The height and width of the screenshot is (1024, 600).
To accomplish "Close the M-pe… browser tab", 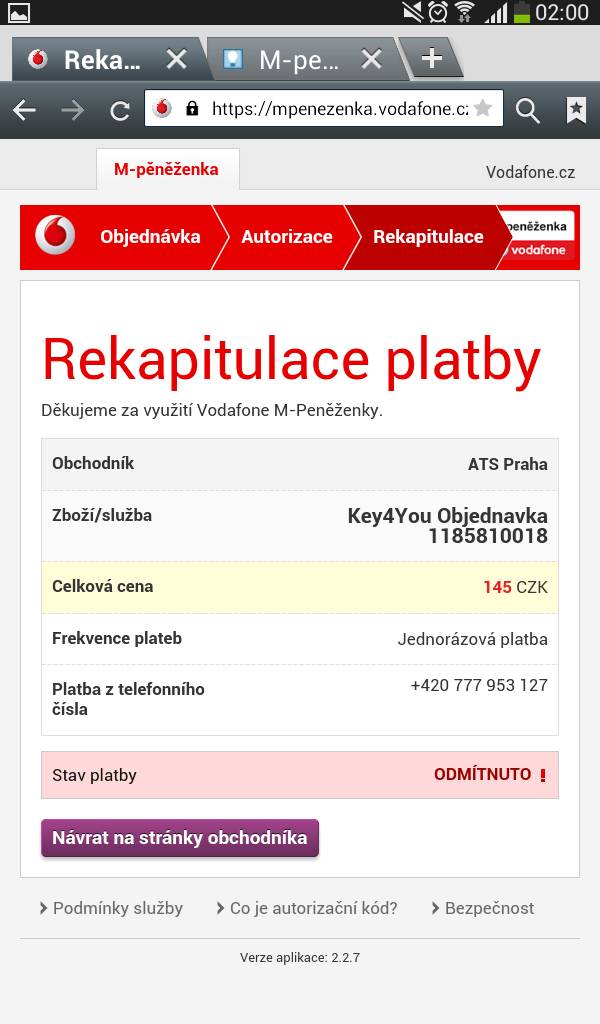I will pyautogui.click(x=371, y=60).
